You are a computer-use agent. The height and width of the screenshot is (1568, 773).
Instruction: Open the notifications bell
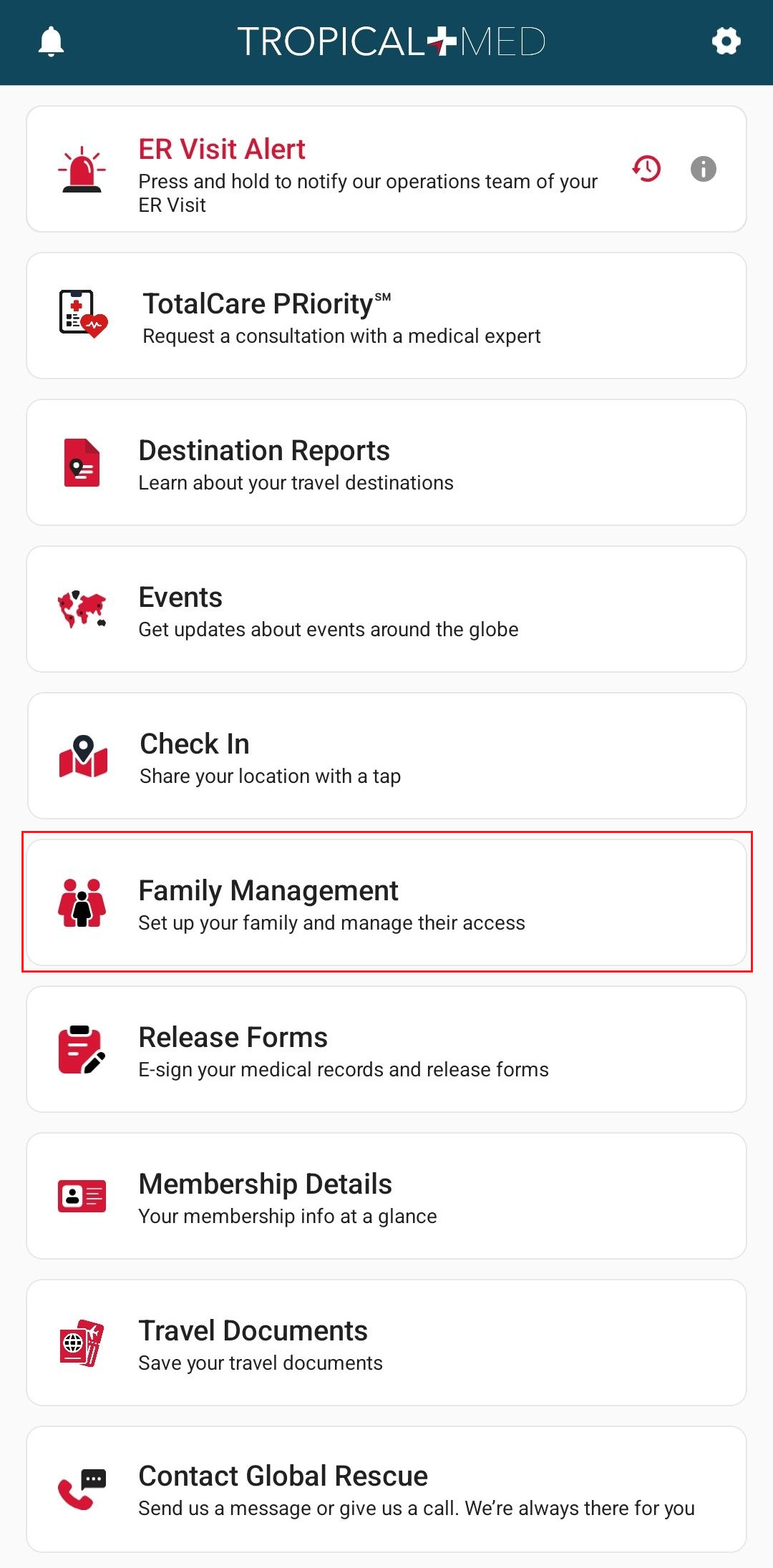51,42
